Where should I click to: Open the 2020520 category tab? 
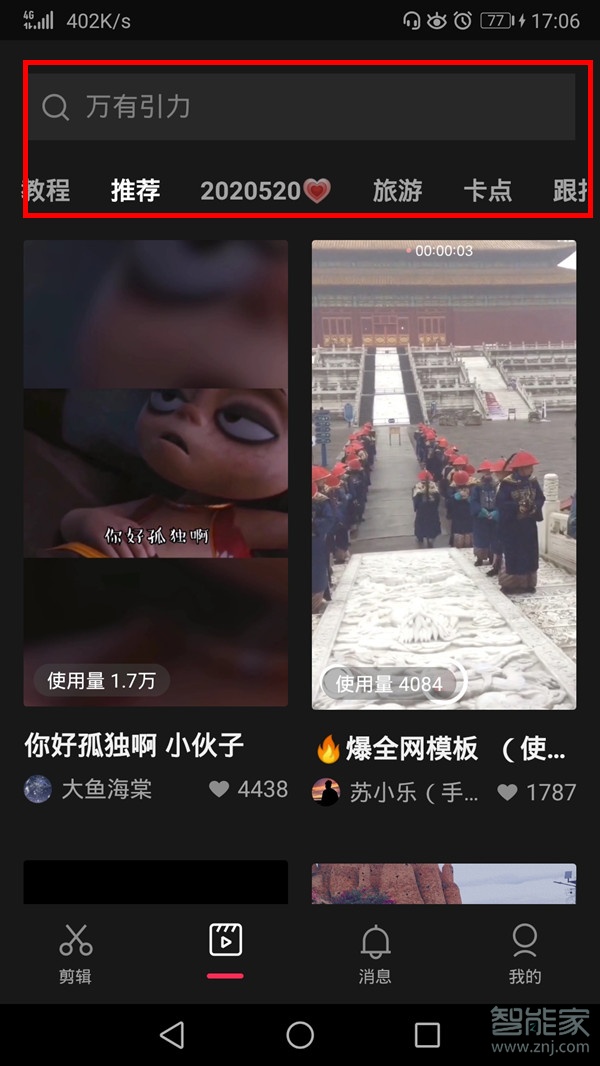(x=265, y=190)
